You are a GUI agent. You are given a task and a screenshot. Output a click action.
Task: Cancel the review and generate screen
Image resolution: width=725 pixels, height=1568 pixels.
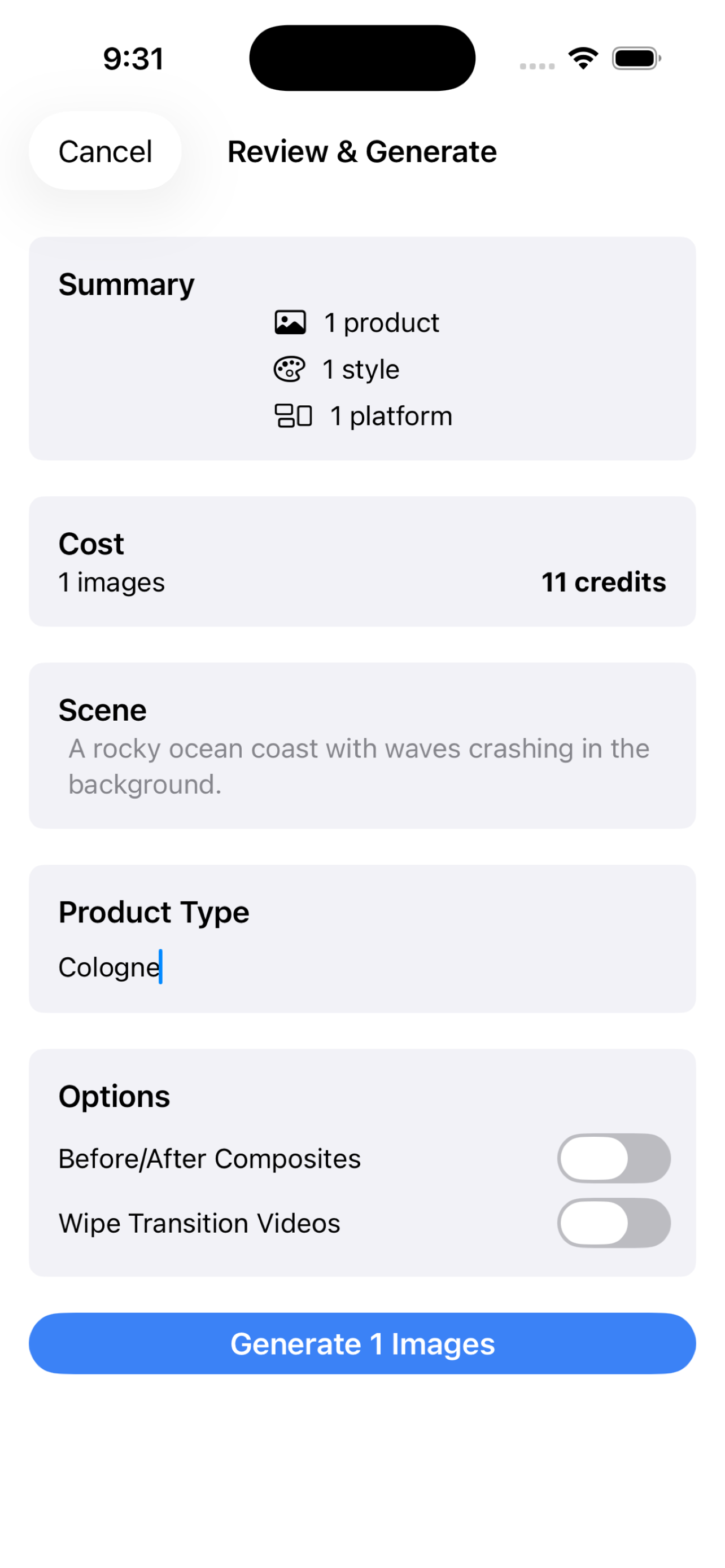pyautogui.click(x=104, y=151)
